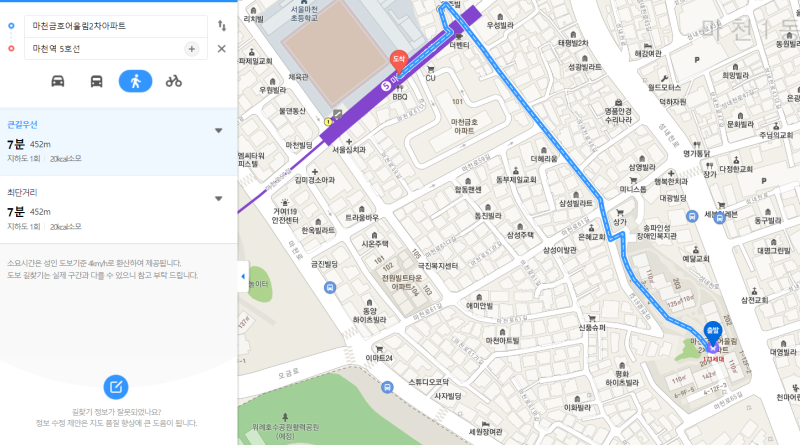Image resolution: width=800 pixels, height=445 pixels.
Task: Switch to bicycle directions
Action: tap(174, 81)
